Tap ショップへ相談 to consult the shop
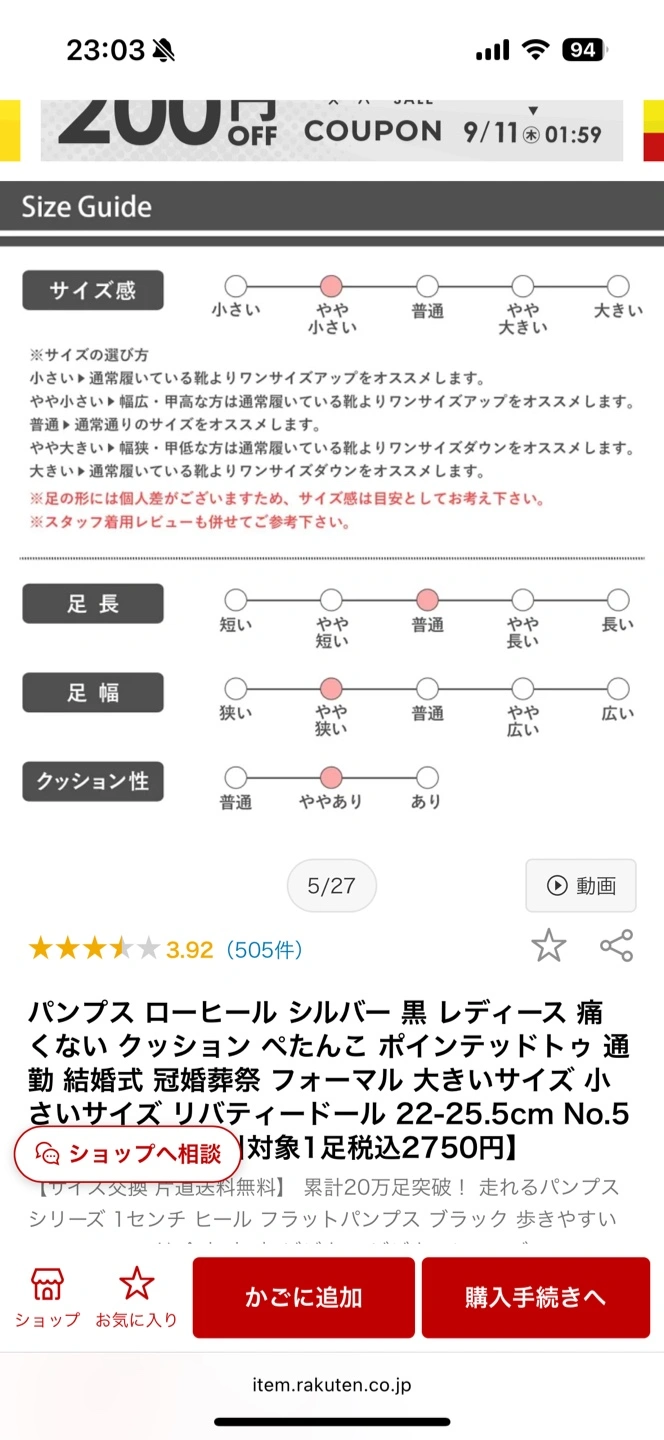Image resolution: width=664 pixels, height=1440 pixels. pos(127,1153)
